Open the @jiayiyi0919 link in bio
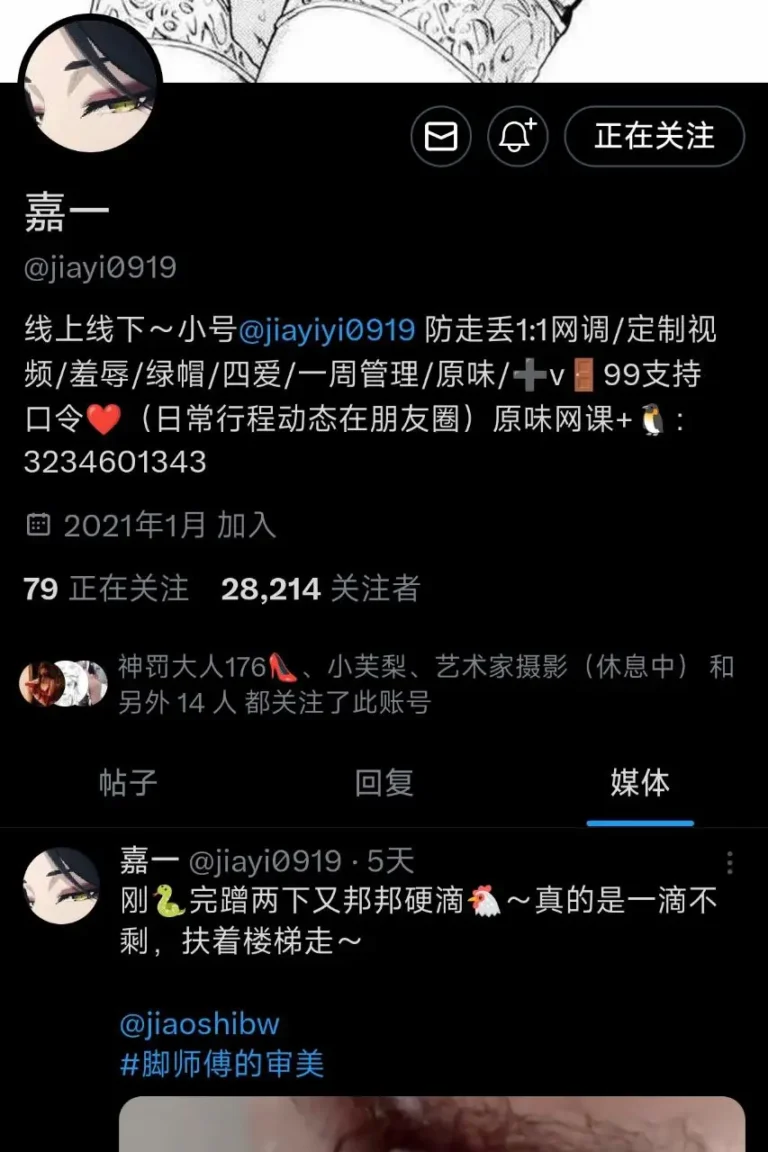 tap(327, 329)
